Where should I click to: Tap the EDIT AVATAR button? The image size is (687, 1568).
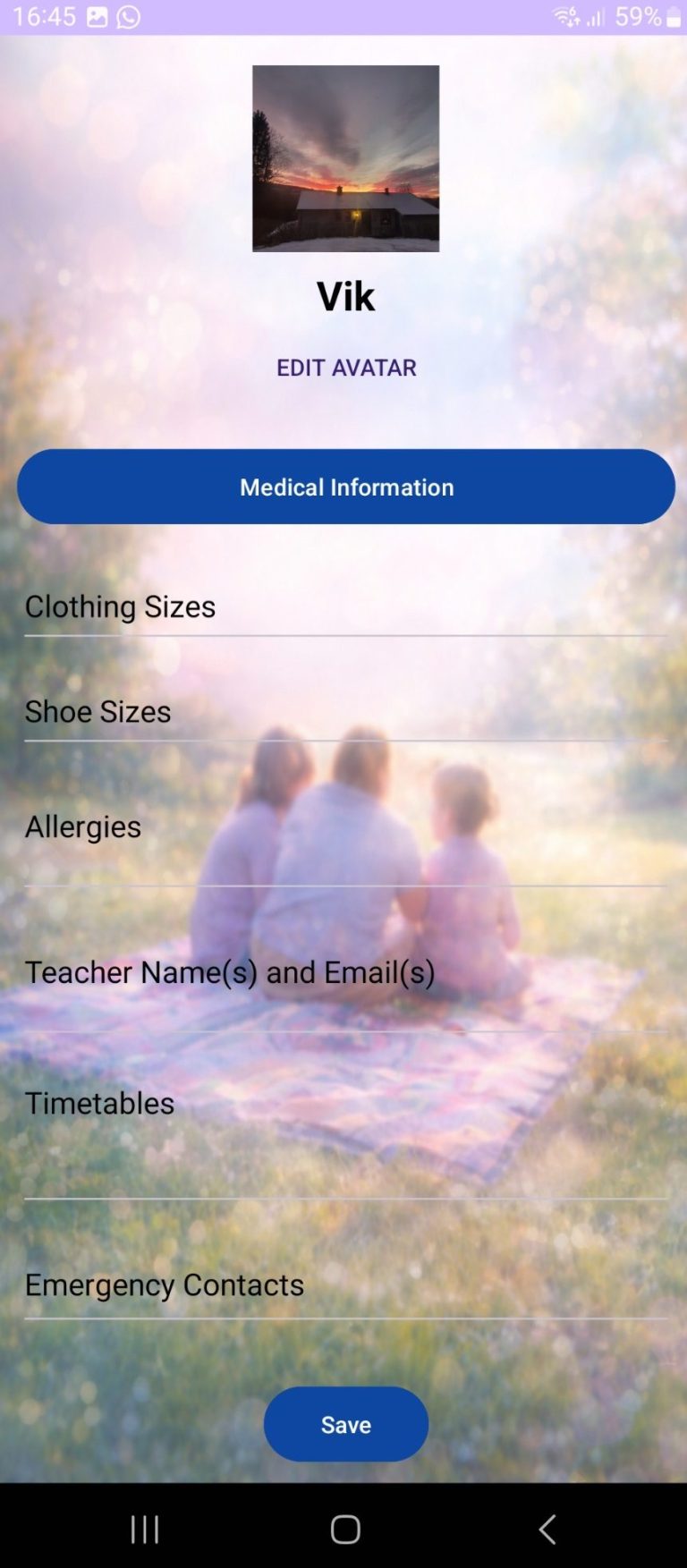346,368
